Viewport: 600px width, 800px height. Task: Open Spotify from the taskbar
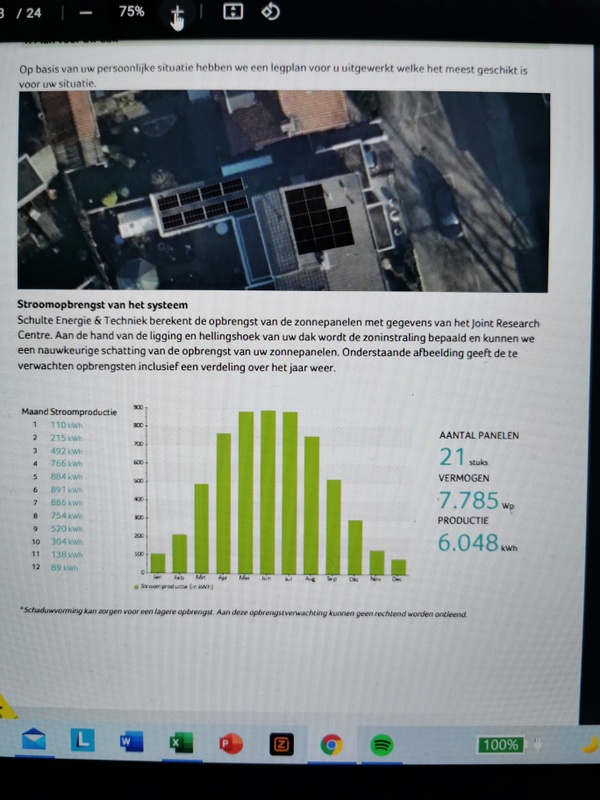[381, 744]
